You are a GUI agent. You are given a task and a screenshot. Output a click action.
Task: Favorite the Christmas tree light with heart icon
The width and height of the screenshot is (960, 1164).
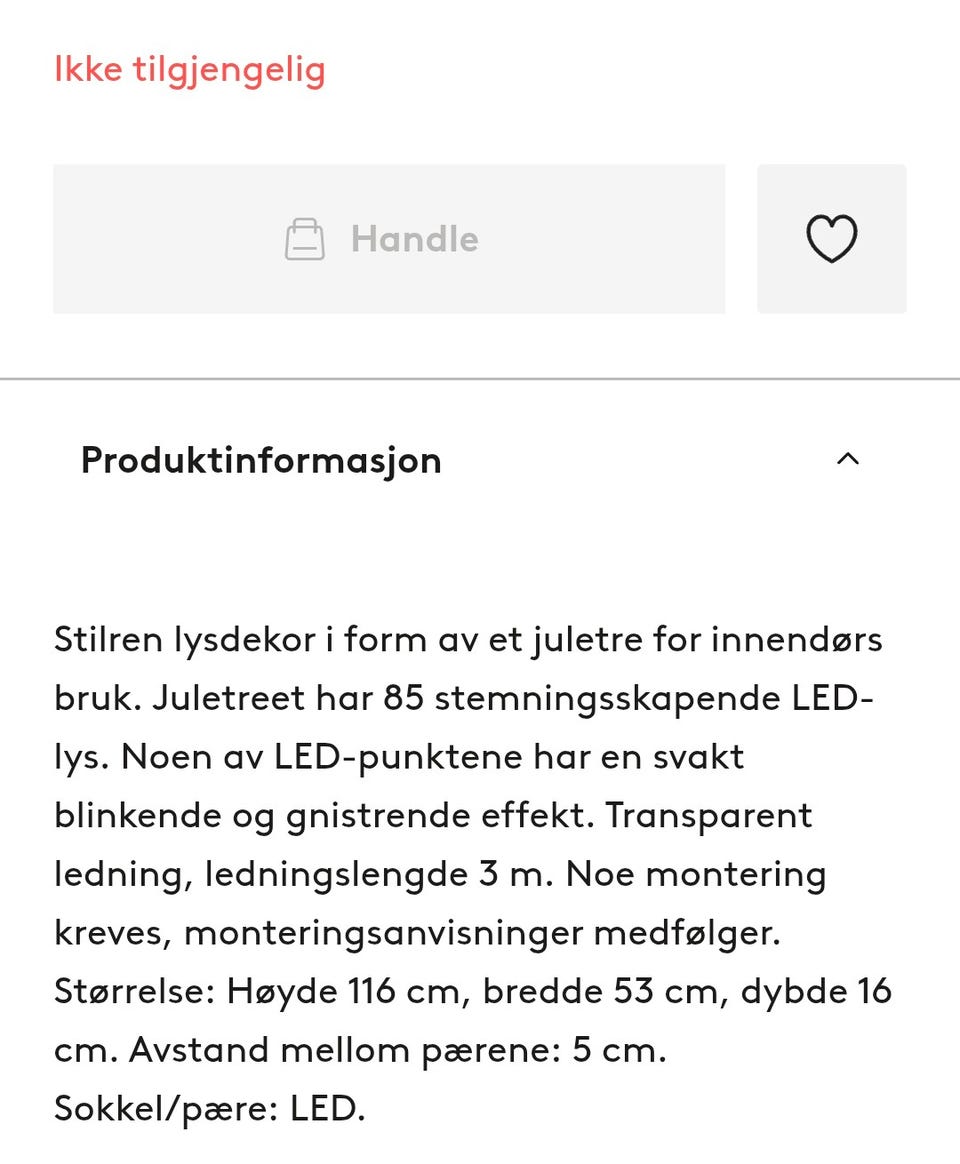click(x=832, y=237)
